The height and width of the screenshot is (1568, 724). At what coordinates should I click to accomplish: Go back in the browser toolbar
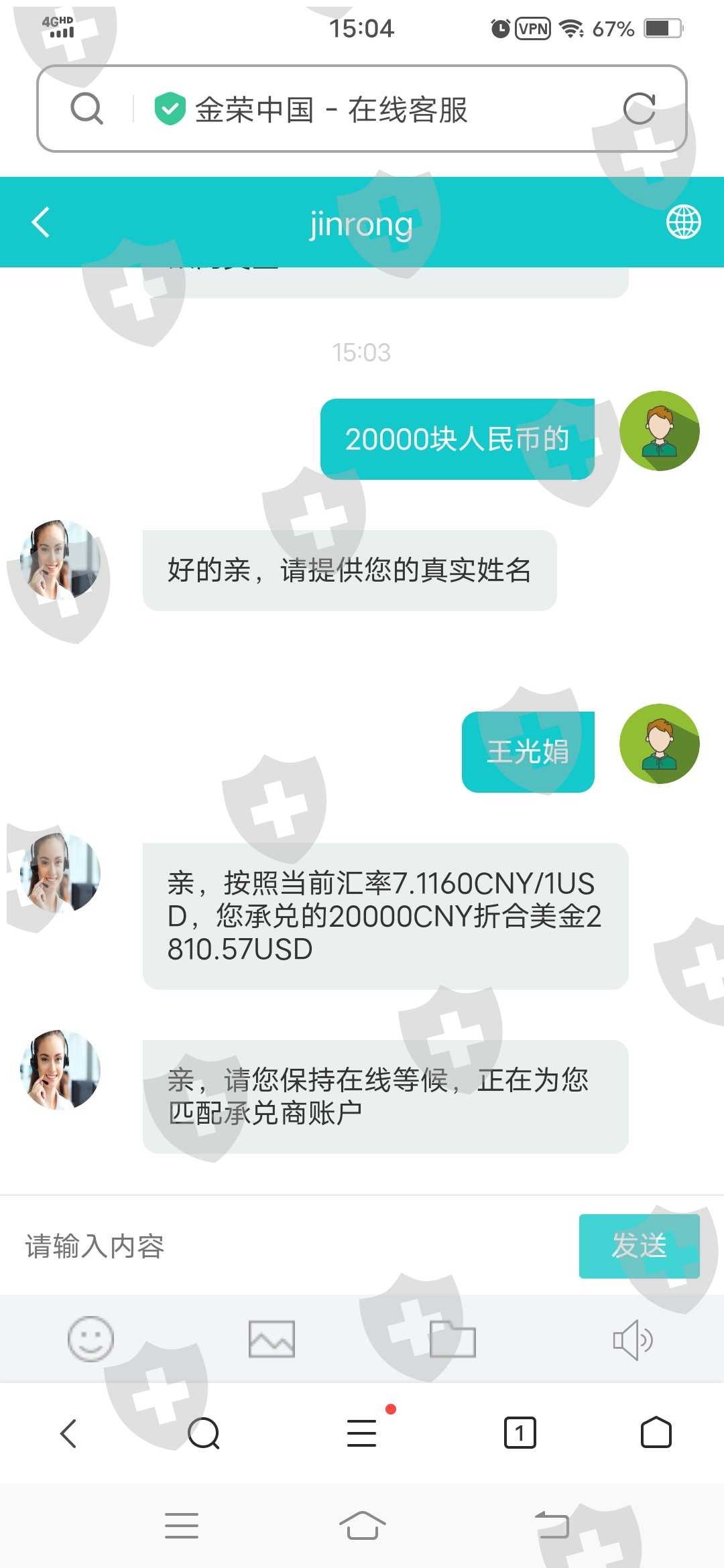[68, 1433]
